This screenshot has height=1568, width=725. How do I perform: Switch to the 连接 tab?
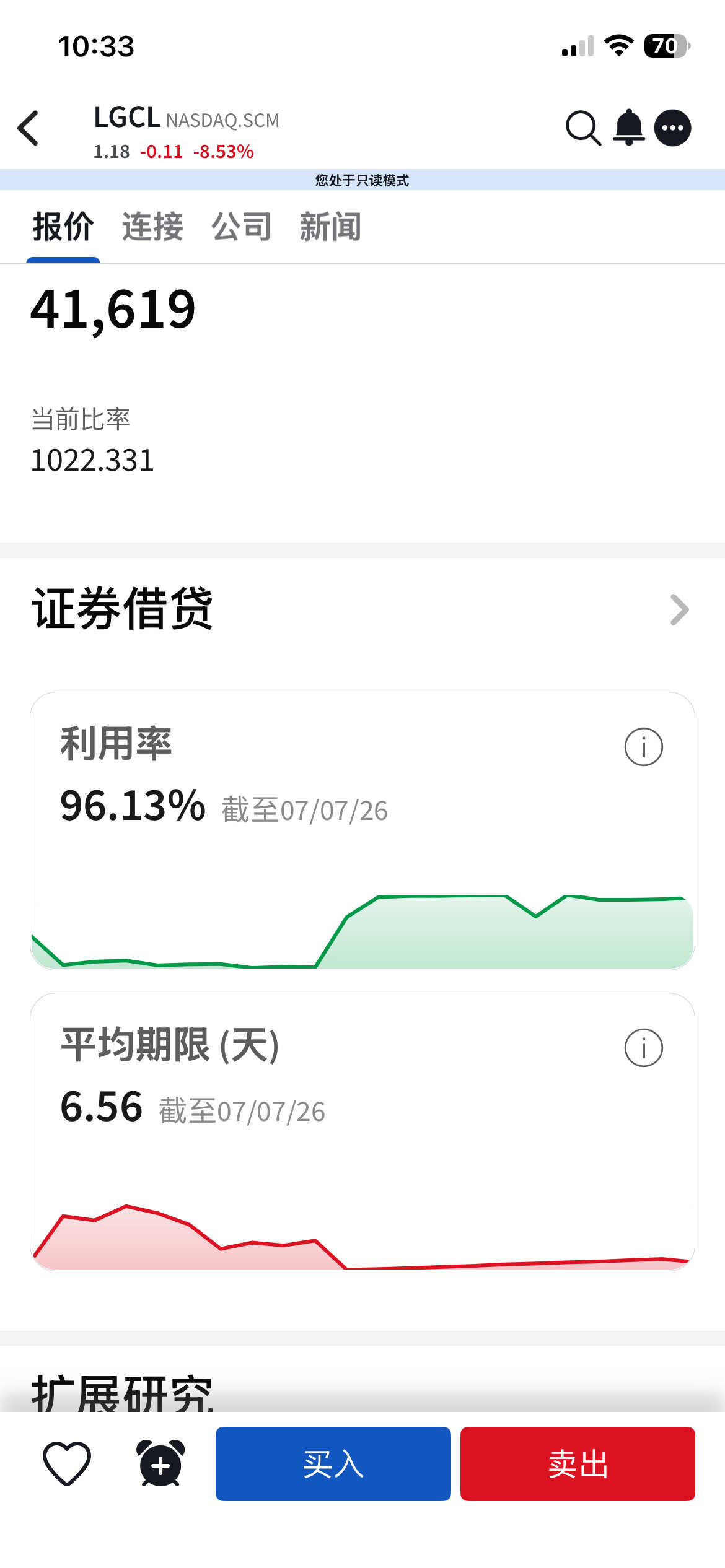[152, 227]
